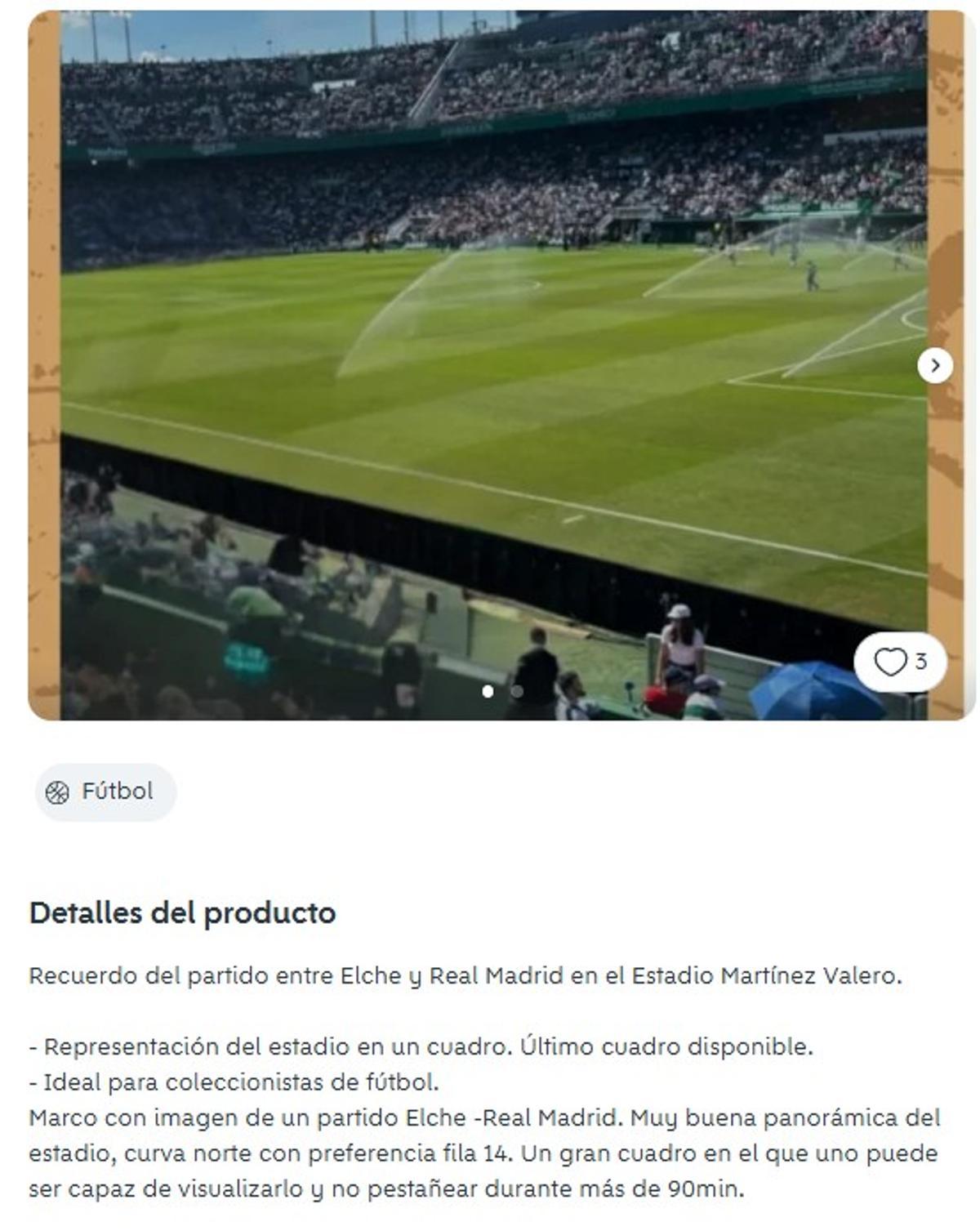Select the first carousel pagination dot

(489, 692)
